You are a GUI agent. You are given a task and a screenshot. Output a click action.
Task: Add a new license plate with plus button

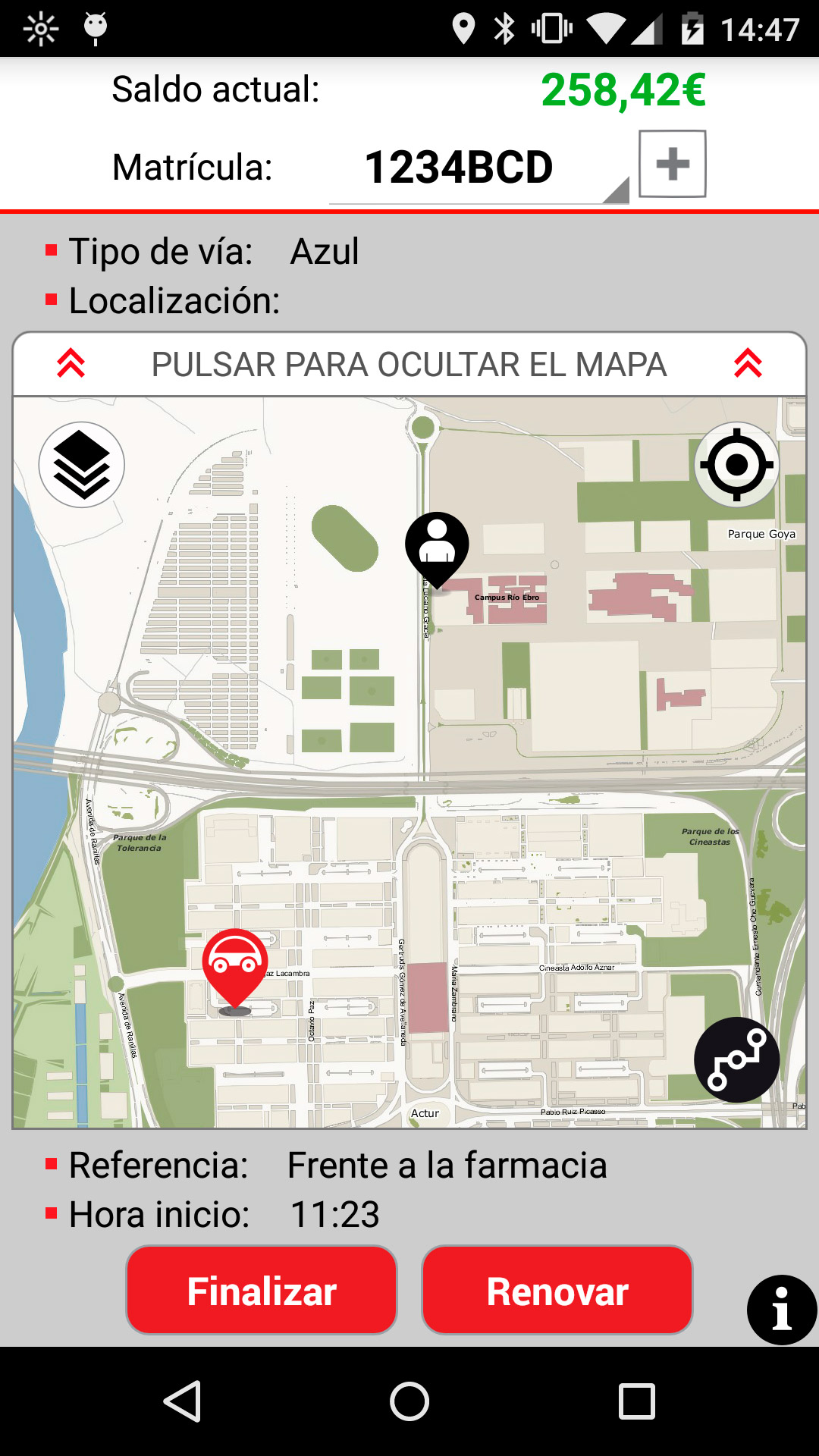tap(673, 164)
